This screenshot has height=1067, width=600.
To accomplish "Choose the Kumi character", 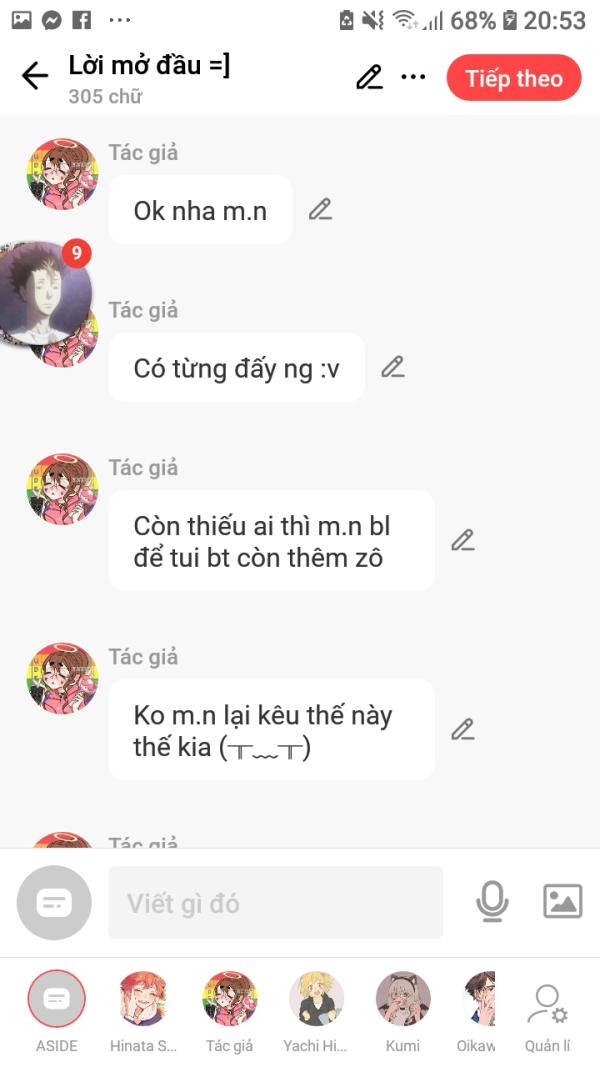I will (403, 1011).
